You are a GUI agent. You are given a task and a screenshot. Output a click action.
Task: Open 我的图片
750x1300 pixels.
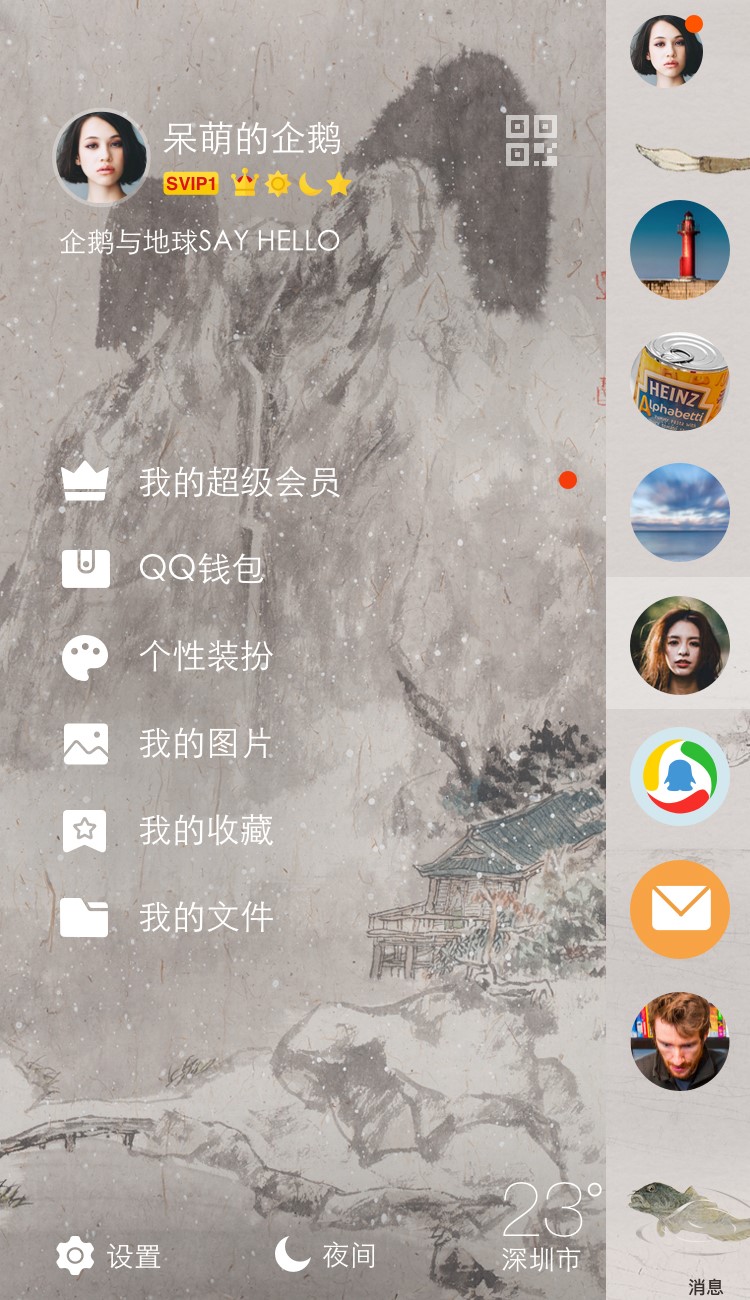205,744
